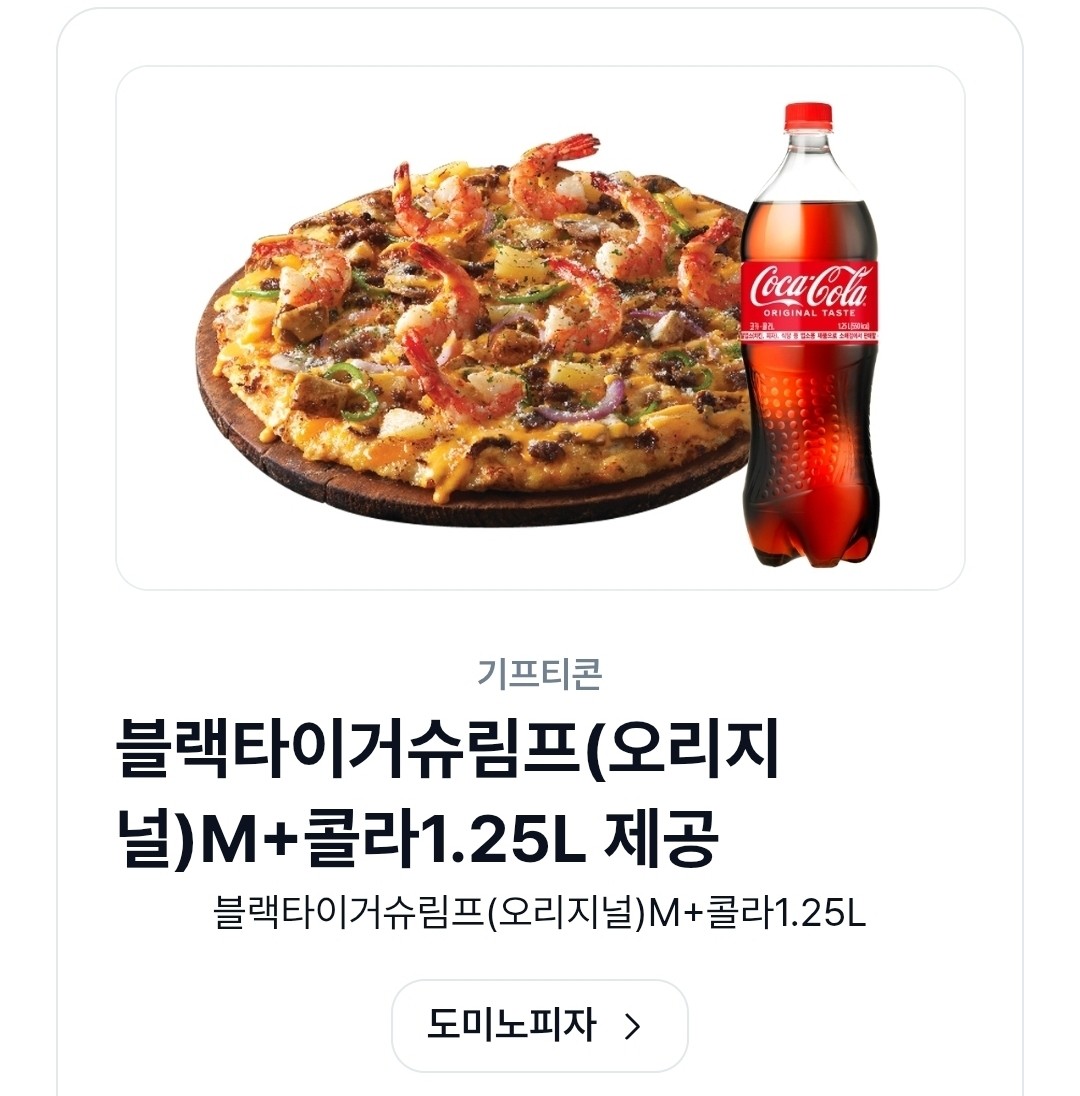
Task: Open the 도미노피자 brand button
Action: 539,1025
